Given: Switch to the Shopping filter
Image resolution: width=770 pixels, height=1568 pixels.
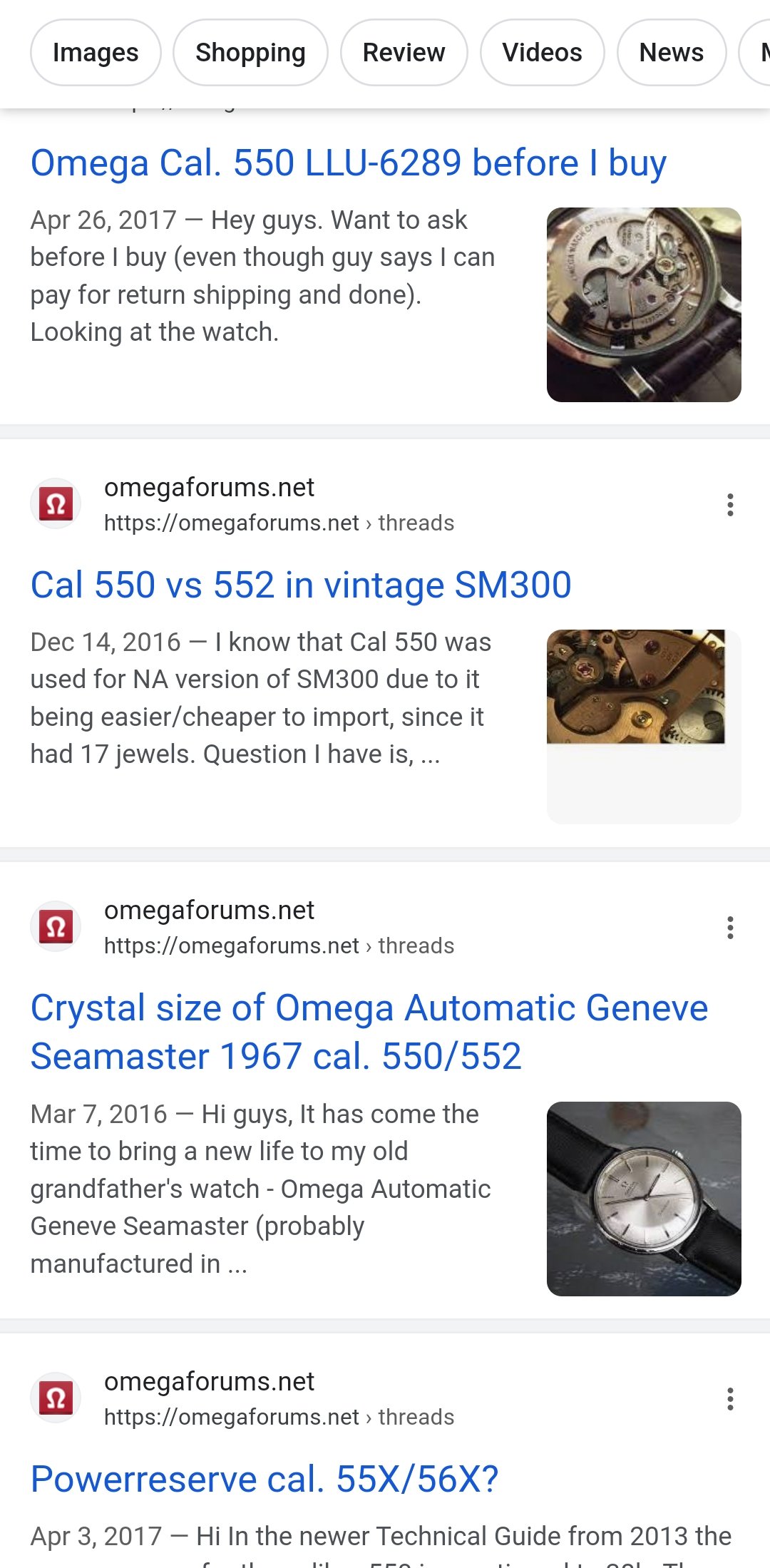Looking at the screenshot, I should (250, 53).
